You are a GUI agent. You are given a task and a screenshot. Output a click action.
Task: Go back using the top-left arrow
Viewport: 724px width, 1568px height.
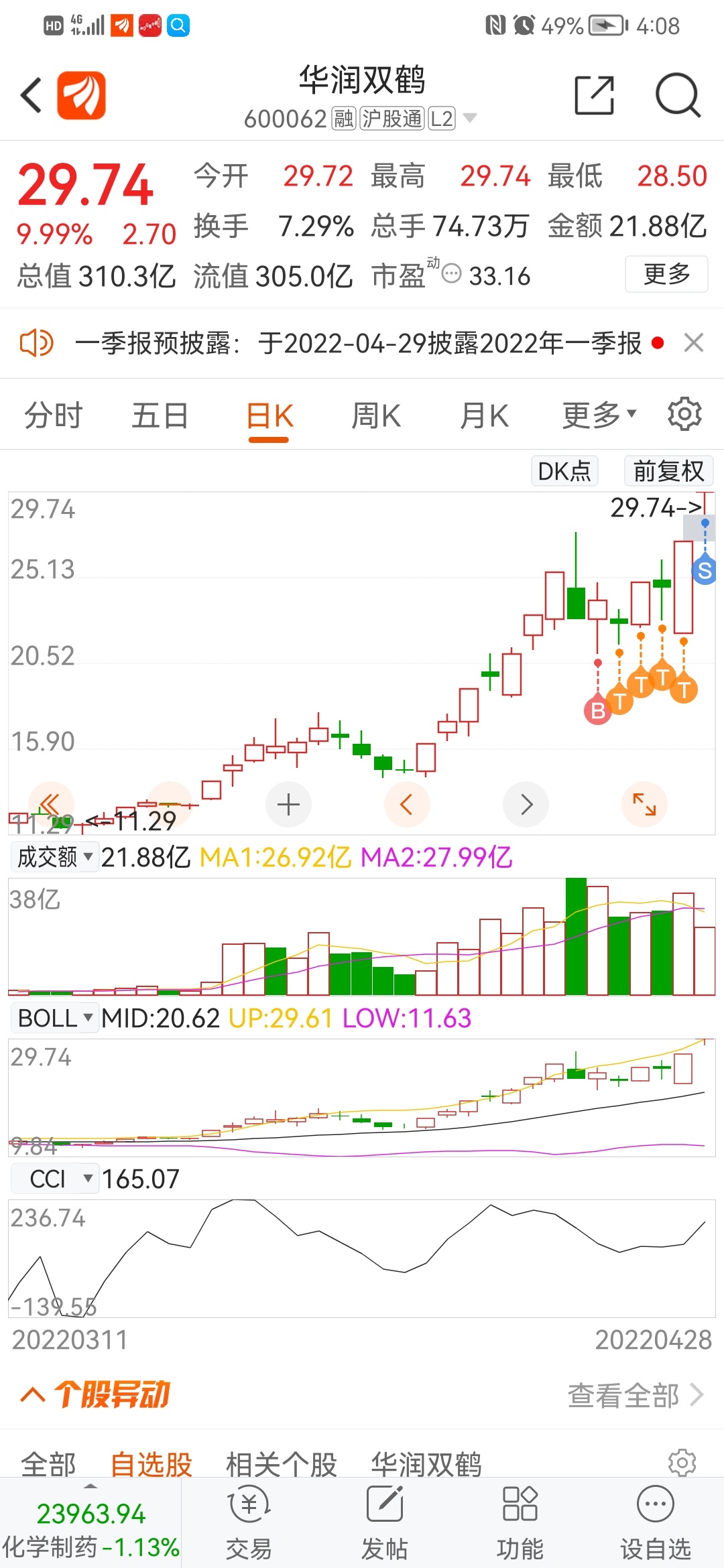pos(31,95)
